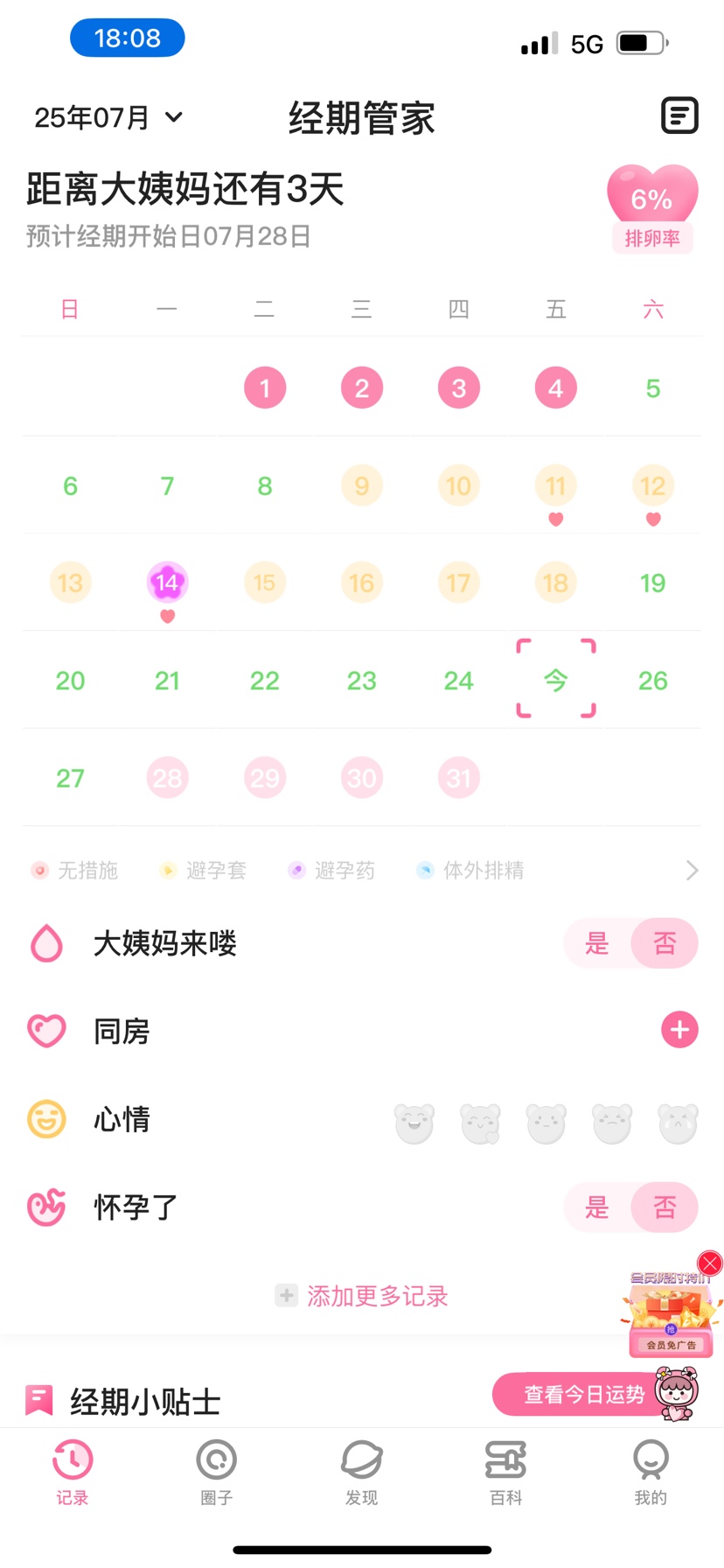Tap the 查看今日运势 button
724x1568 pixels.
pos(583,1395)
